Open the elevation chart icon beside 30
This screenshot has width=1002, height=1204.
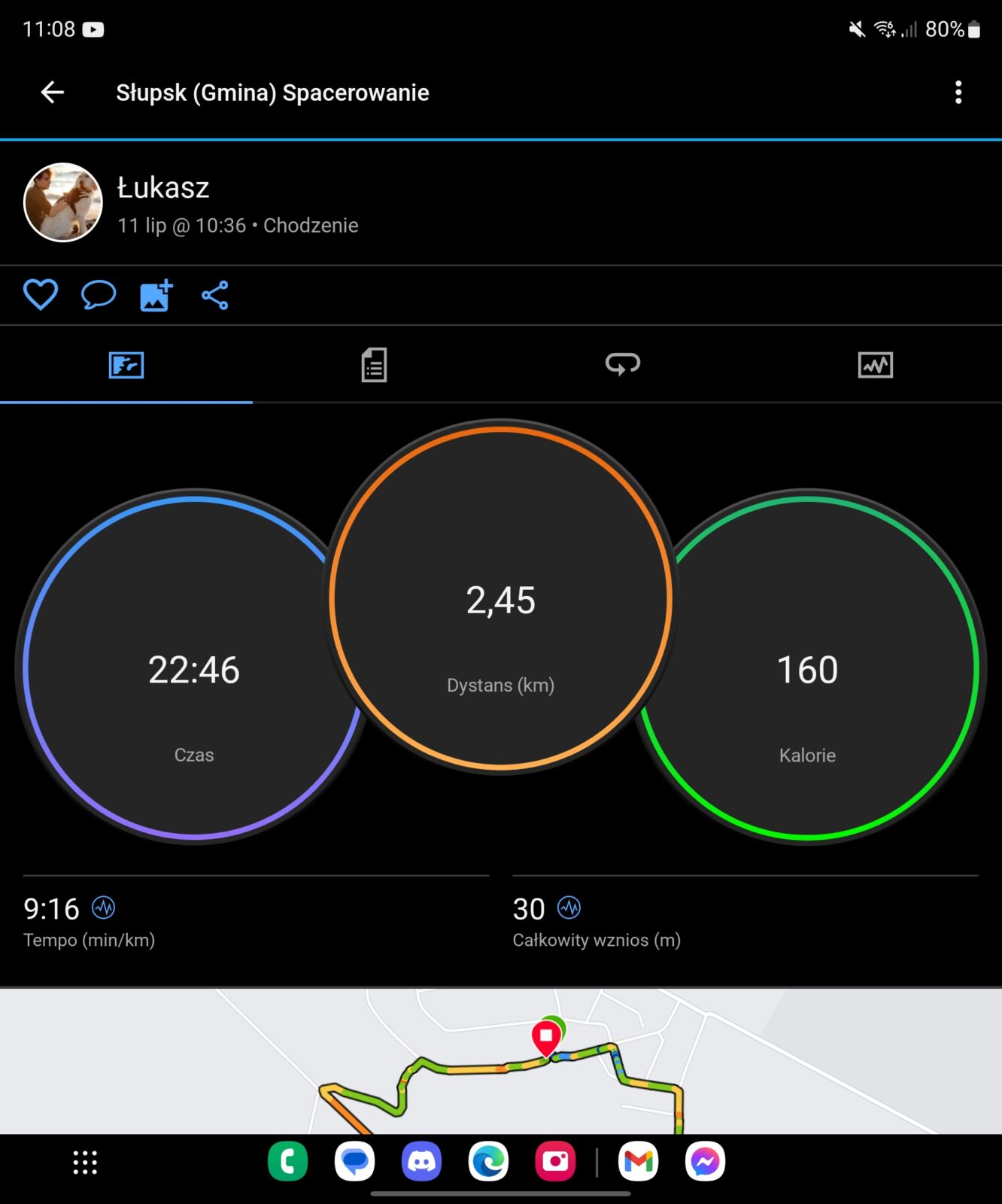coord(569,908)
